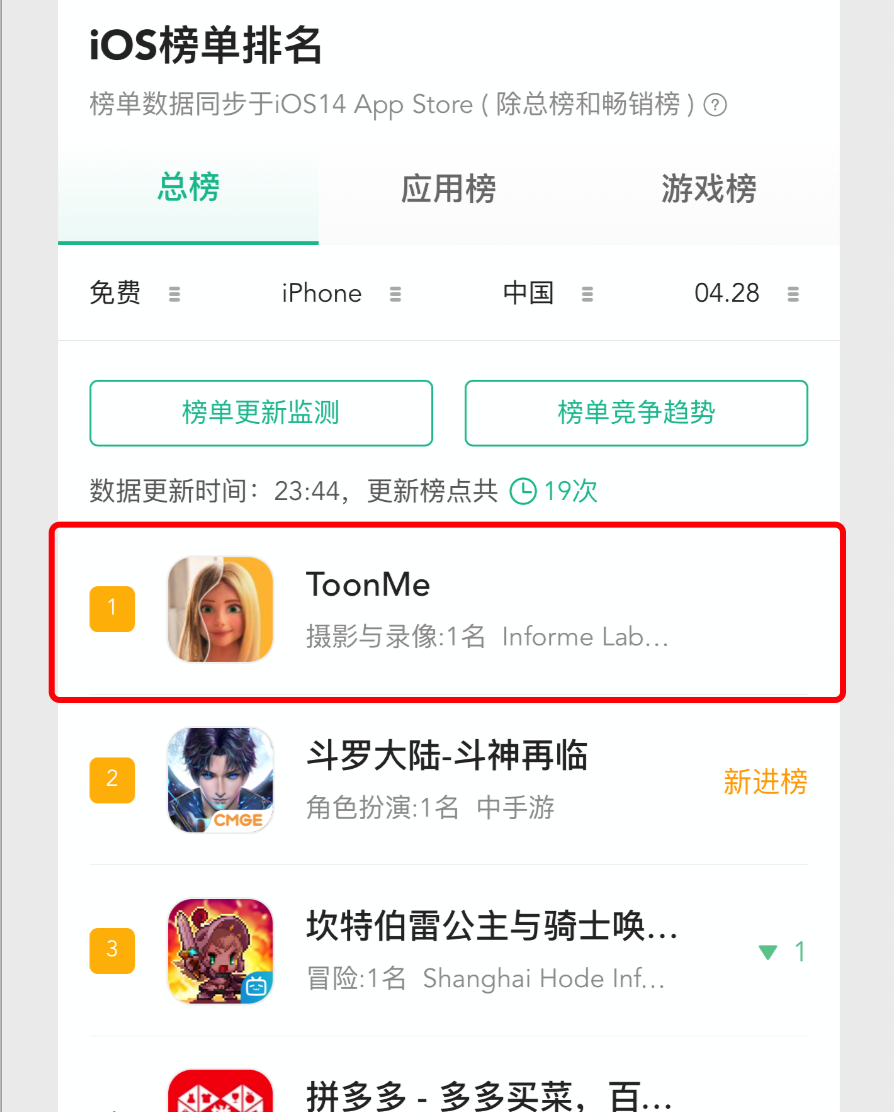Open the 免费 chart type dropdown
This screenshot has height=1112, width=894.
[134, 294]
